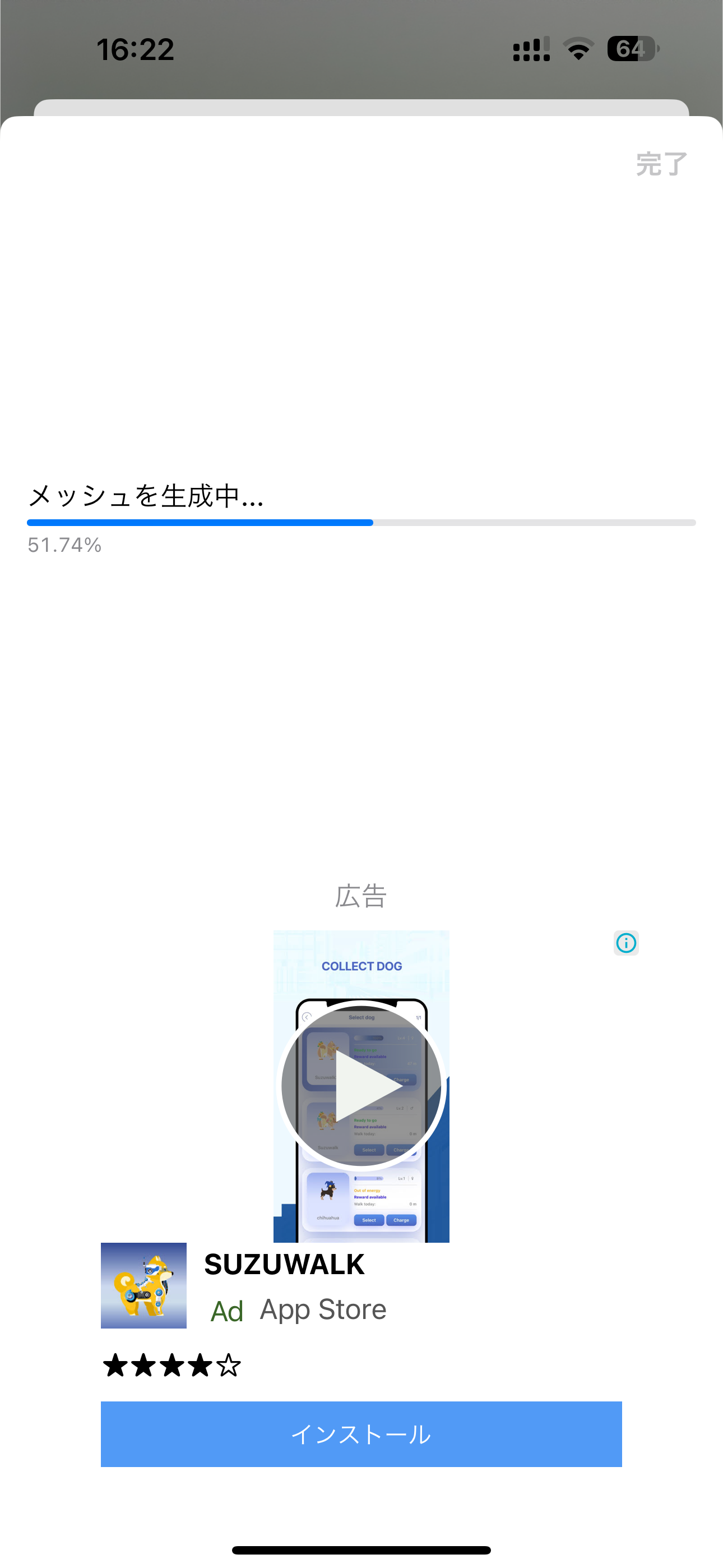Viewport: 723px width, 1568px height.
Task: Tap the mesh generation progress bar
Action: coord(361,522)
